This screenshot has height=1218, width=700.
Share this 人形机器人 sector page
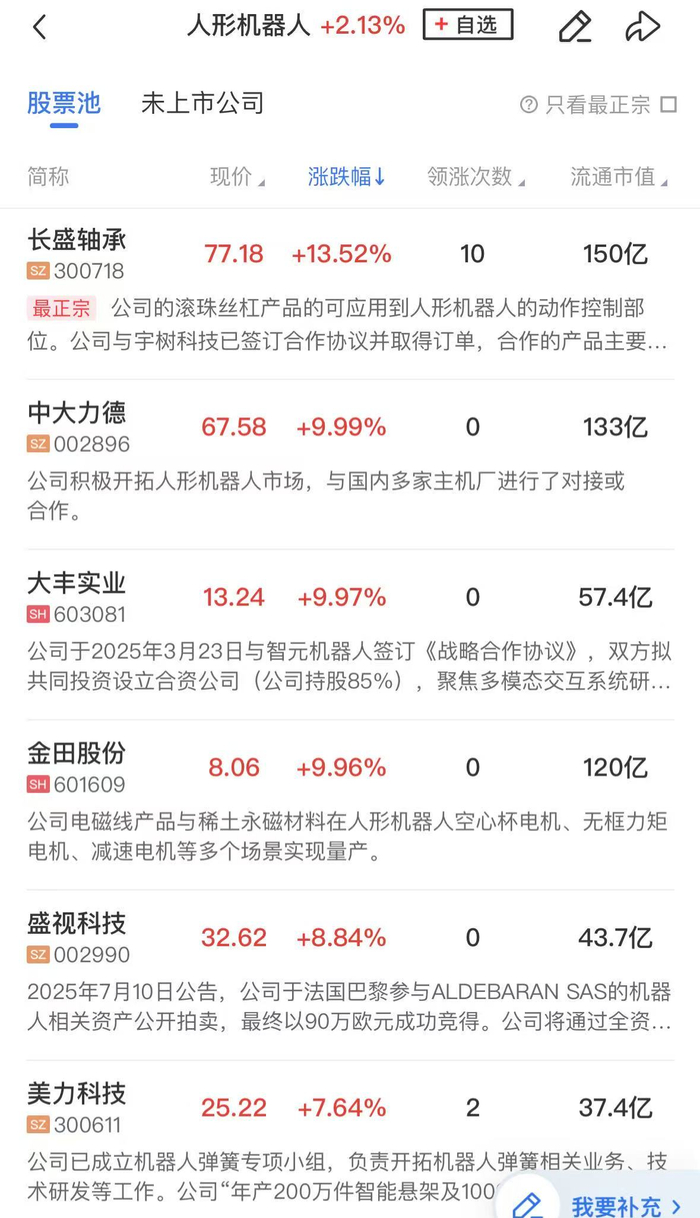pyautogui.click(x=642, y=27)
